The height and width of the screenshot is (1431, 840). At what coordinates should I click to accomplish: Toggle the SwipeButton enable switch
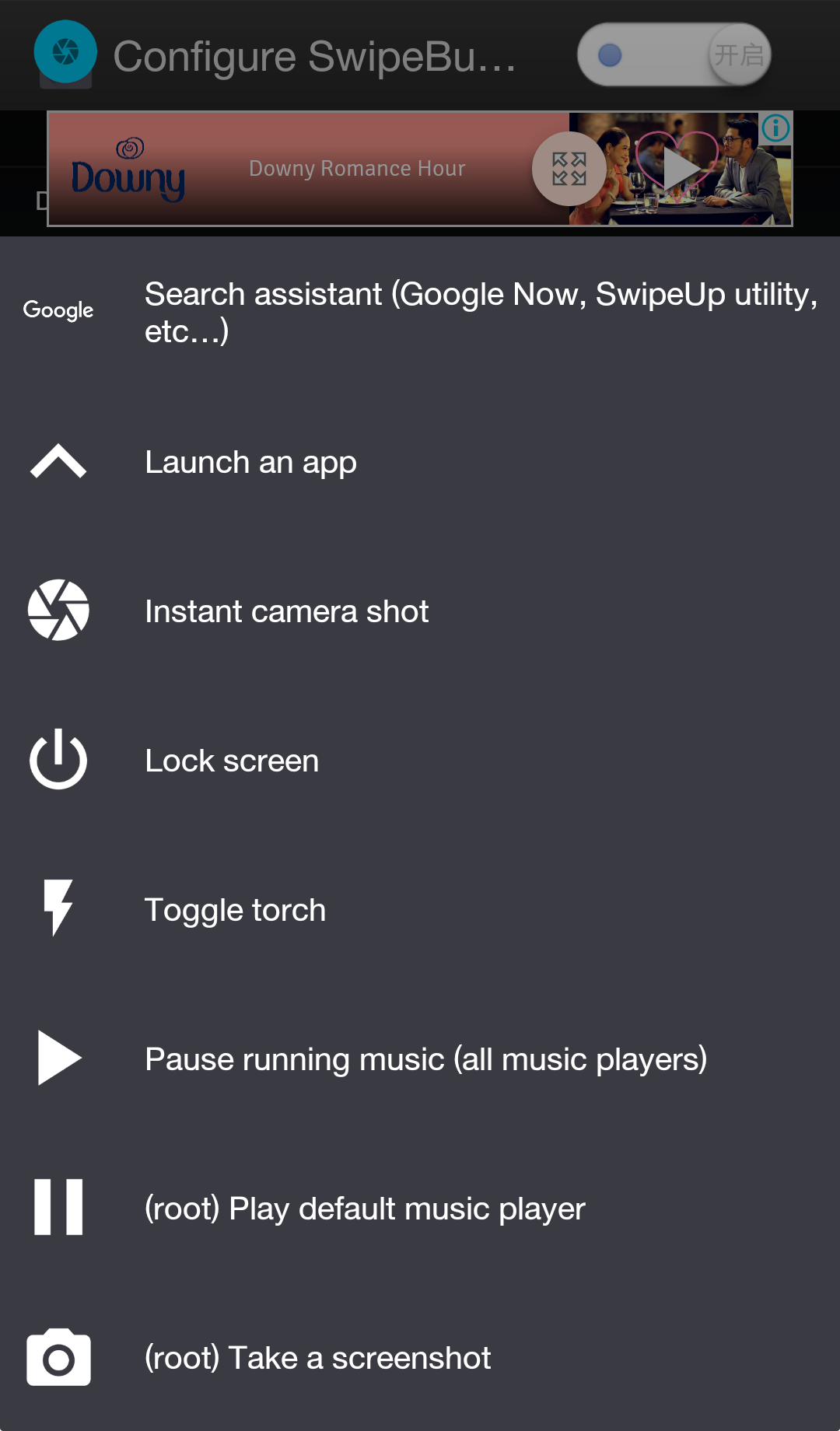point(674,54)
